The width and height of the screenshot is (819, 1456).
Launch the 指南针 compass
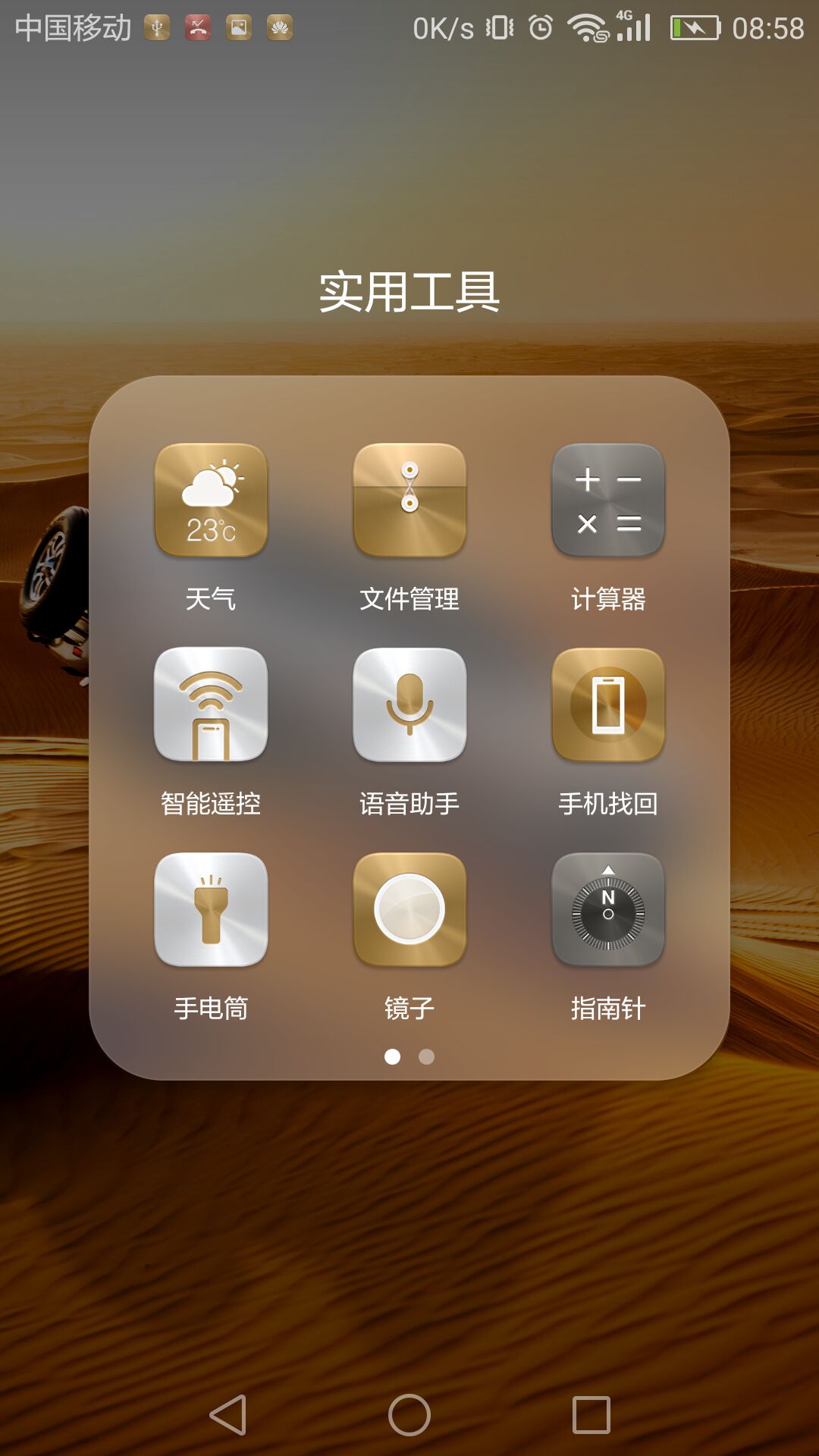pyautogui.click(x=608, y=909)
